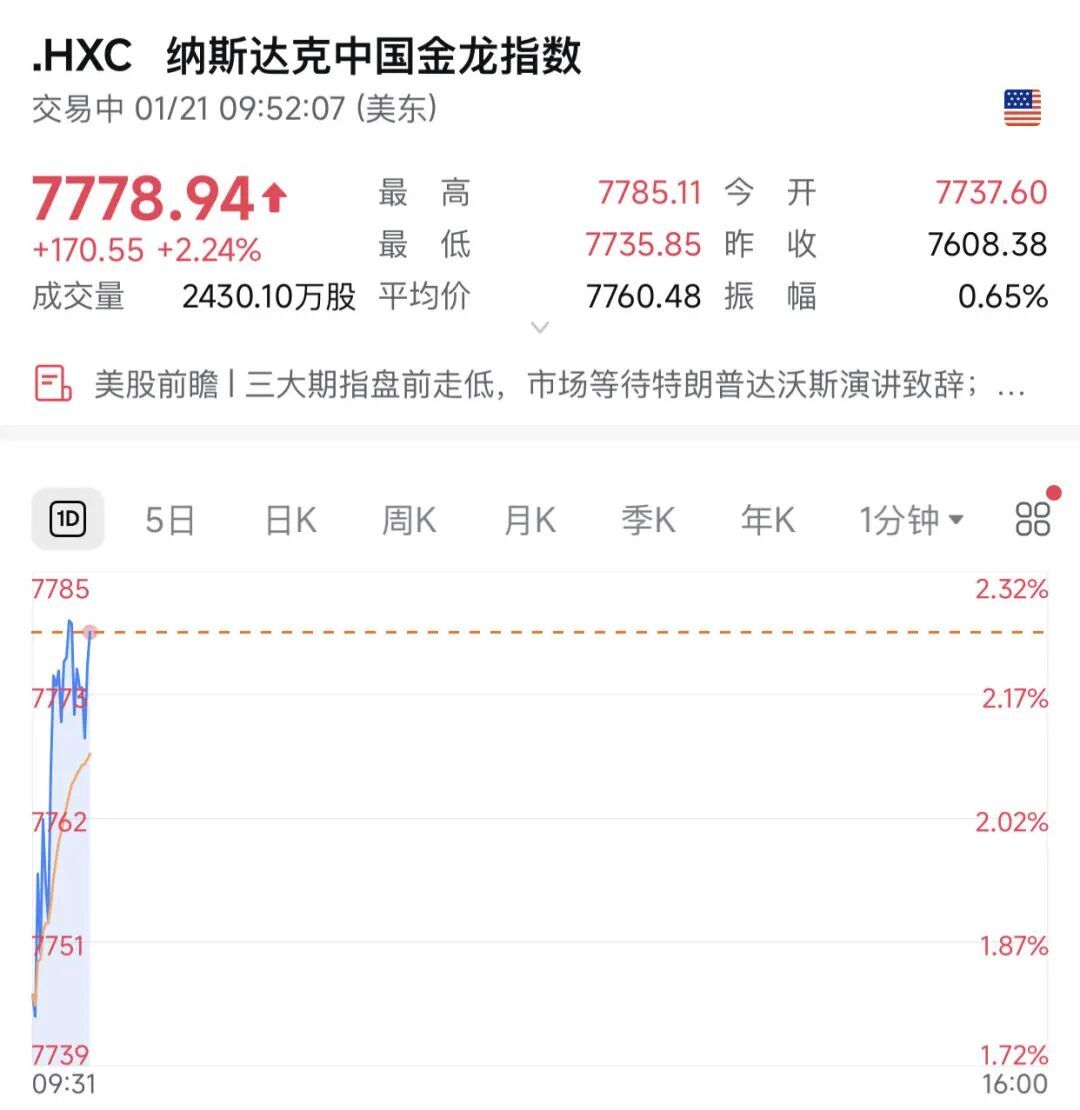
Task: Show the 月K monthly chart
Action: click(529, 520)
